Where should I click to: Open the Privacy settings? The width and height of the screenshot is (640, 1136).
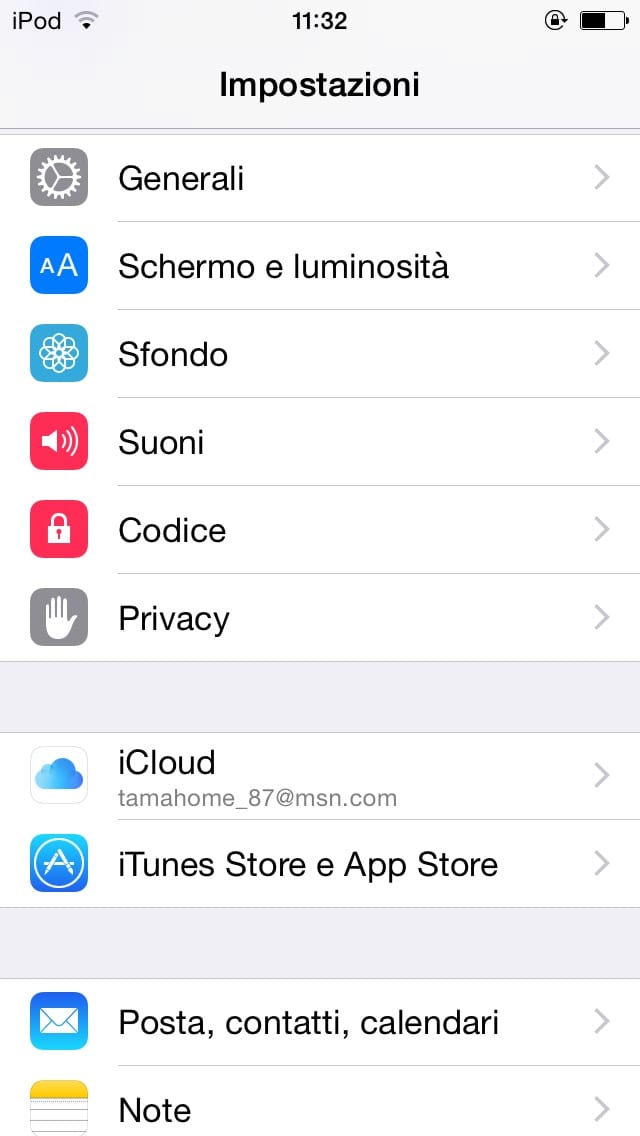[320, 618]
